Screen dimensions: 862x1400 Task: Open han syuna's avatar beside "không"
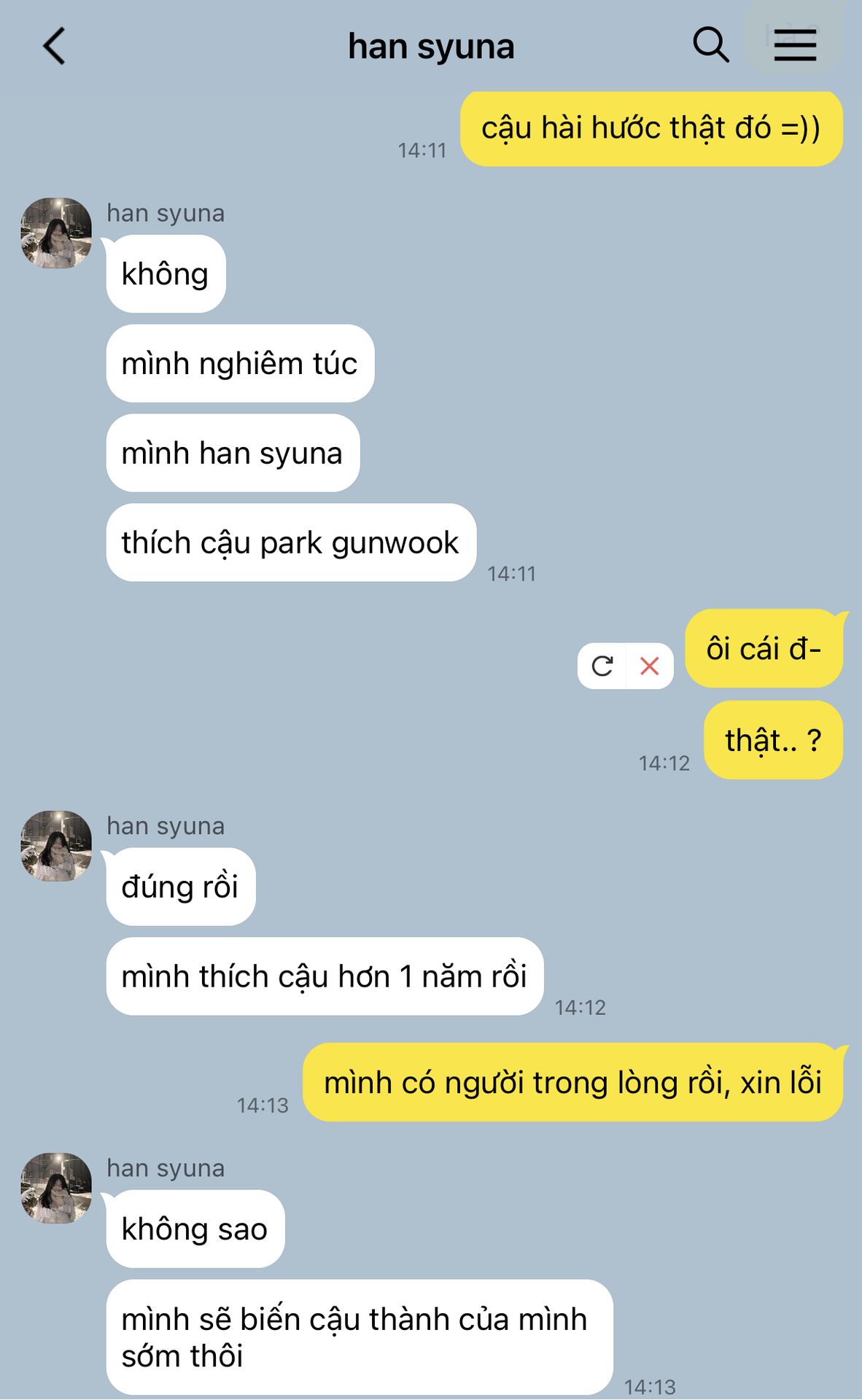coord(56,233)
